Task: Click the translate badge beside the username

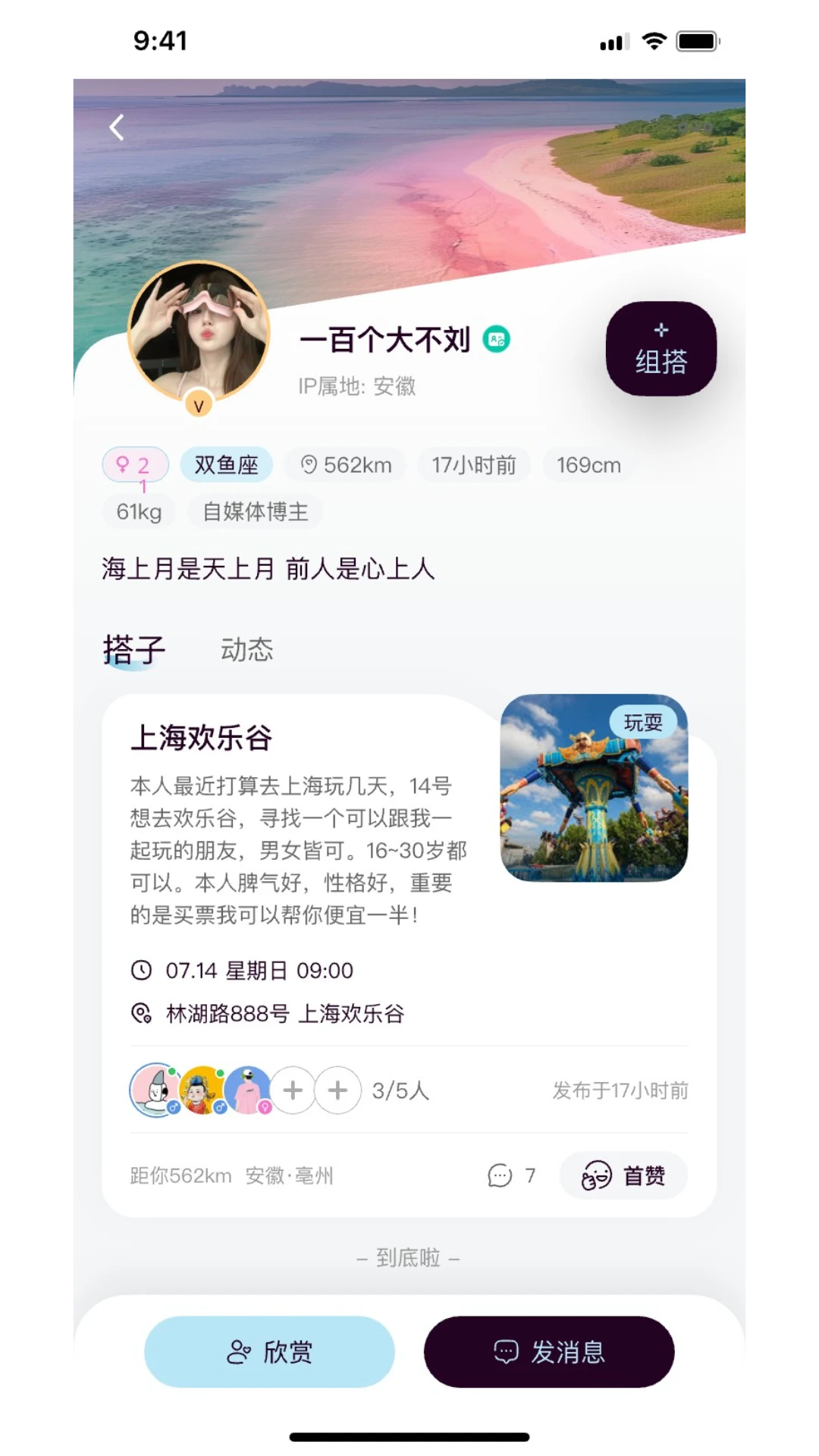Action: [497, 340]
